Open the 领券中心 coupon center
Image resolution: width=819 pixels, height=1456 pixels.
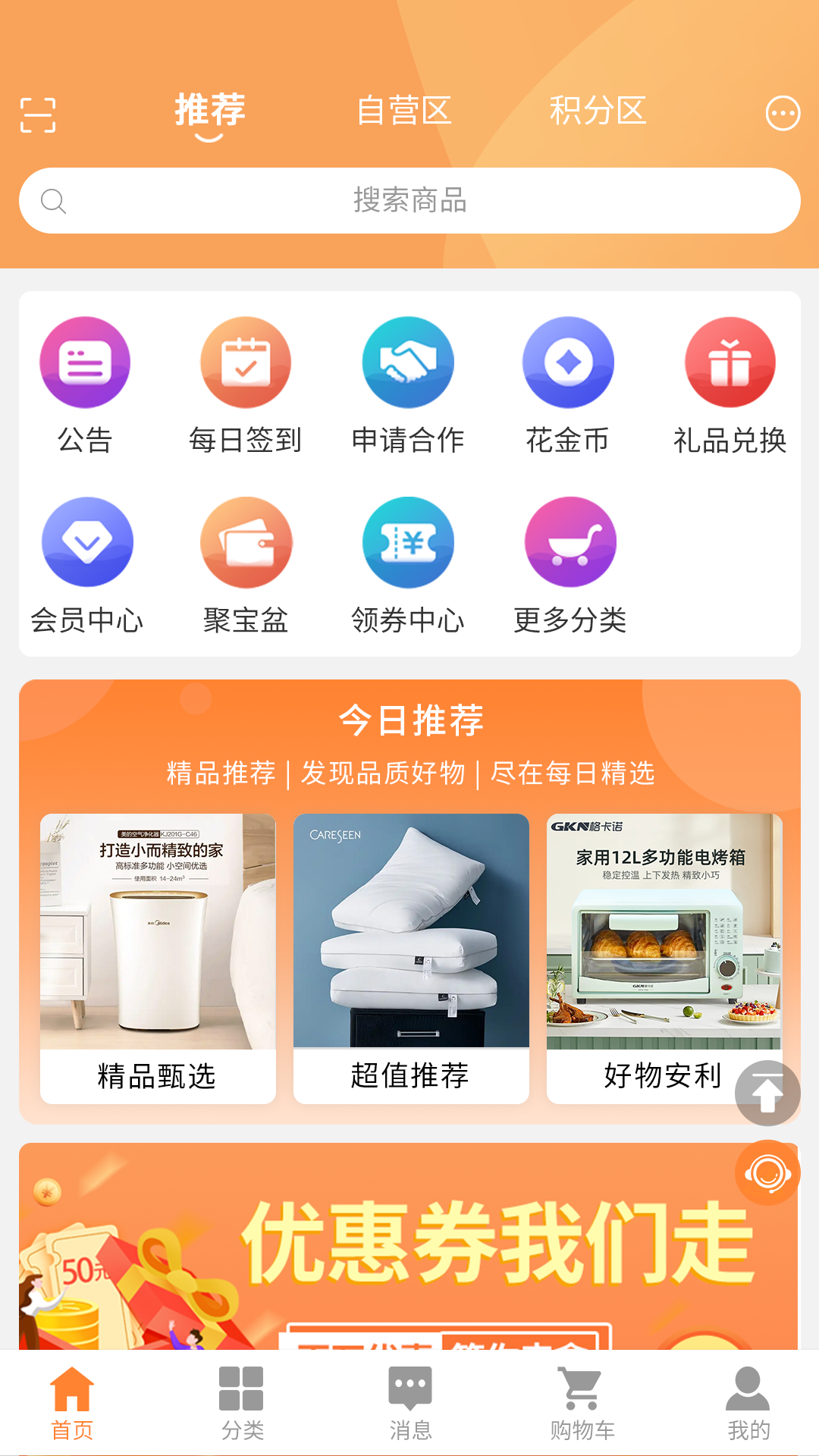coord(407,543)
